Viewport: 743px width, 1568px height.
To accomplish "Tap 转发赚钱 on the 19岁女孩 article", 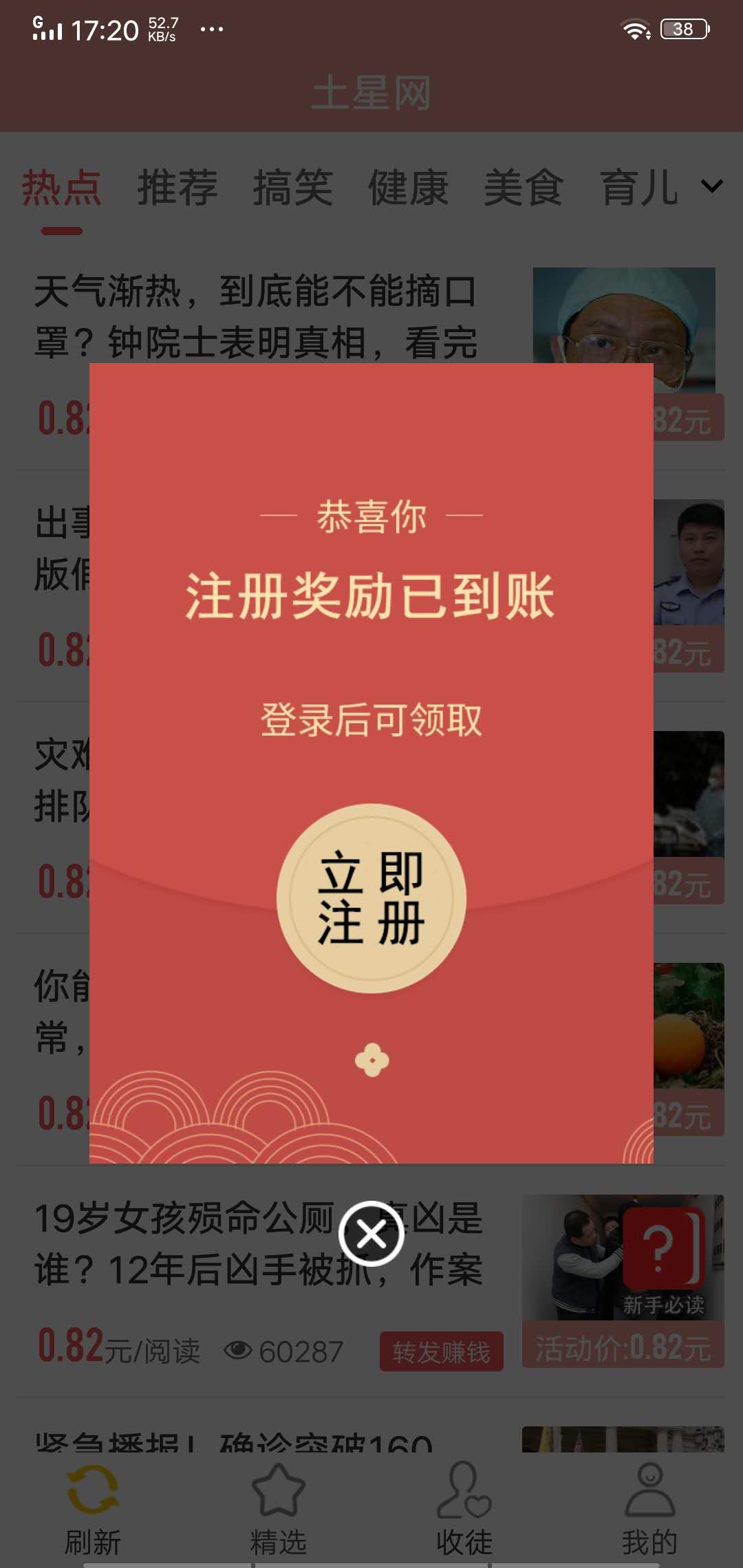I will point(441,1351).
